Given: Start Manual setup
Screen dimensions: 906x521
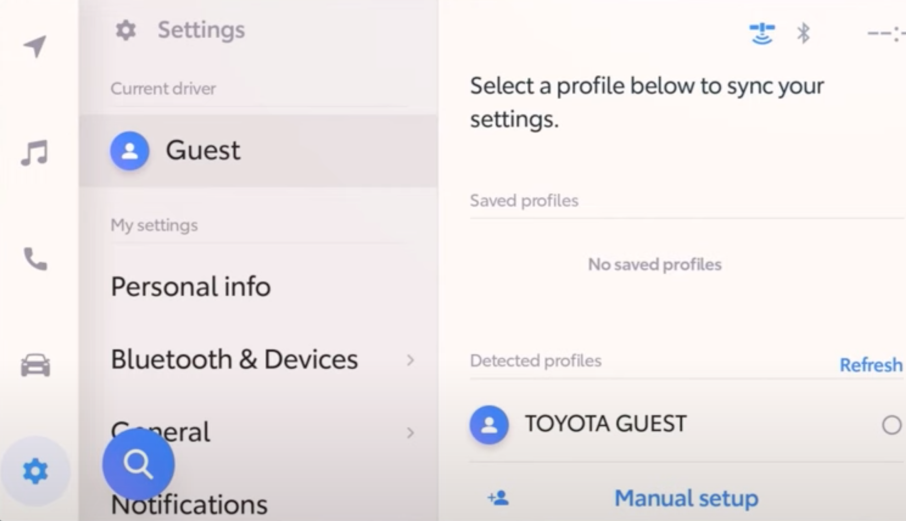Looking at the screenshot, I should pos(686,498).
